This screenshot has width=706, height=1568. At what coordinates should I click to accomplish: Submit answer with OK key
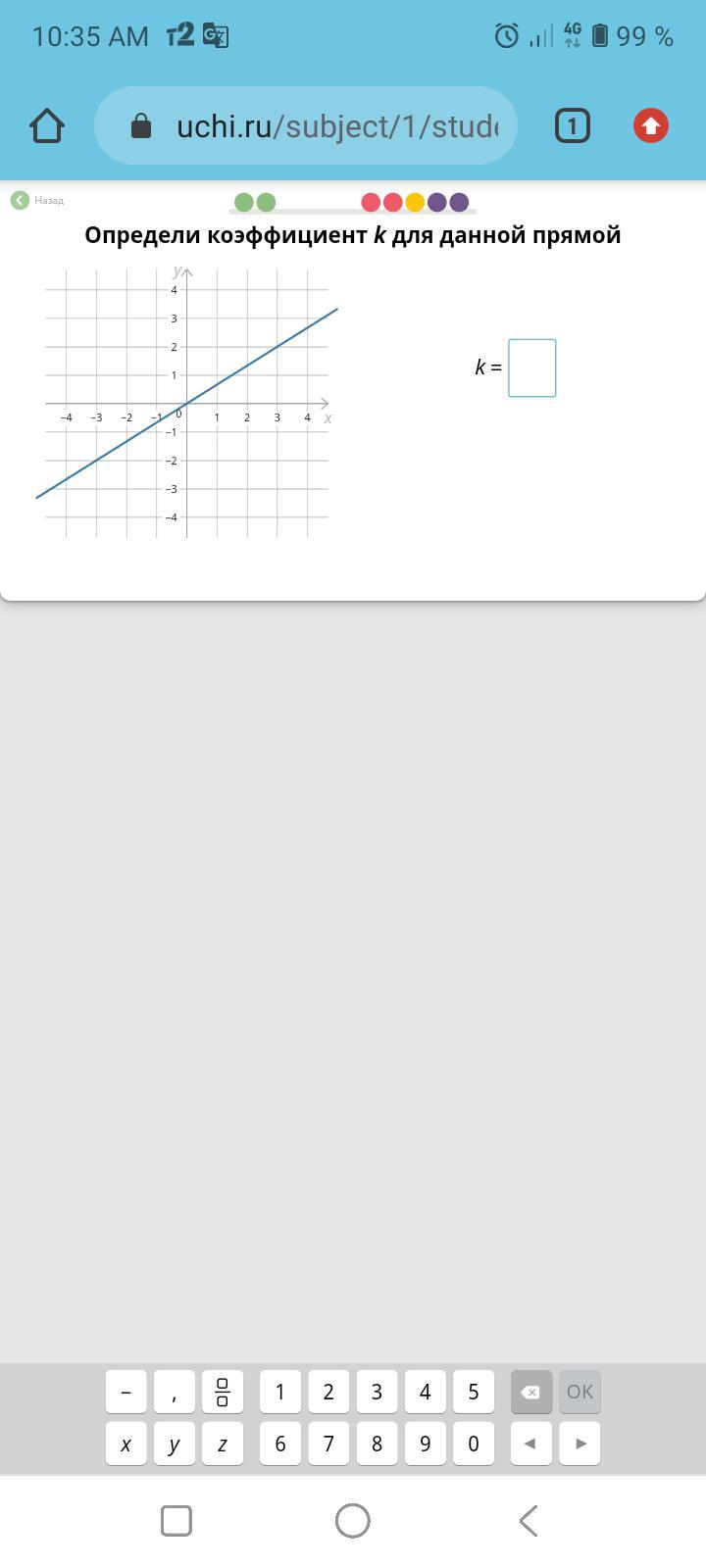coord(580,1392)
